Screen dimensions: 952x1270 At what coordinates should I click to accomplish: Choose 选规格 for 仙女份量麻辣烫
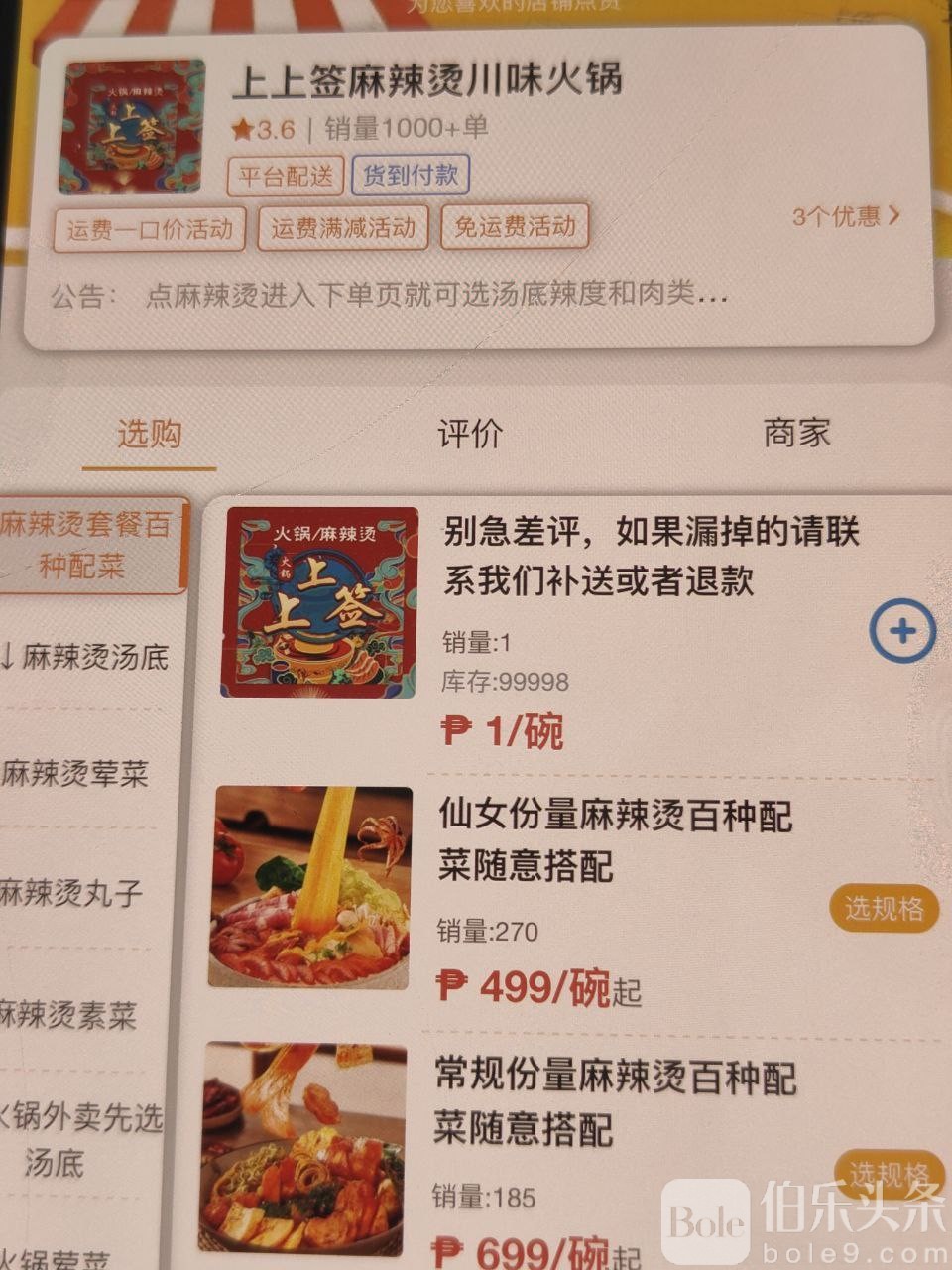(x=884, y=908)
